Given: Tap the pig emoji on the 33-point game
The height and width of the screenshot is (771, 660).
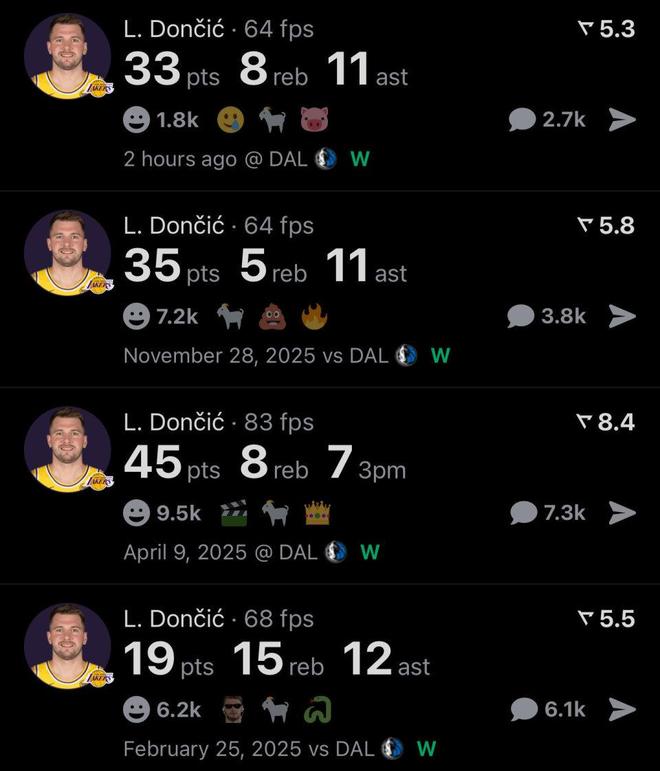Looking at the screenshot, I should click(x=314, y=121).
